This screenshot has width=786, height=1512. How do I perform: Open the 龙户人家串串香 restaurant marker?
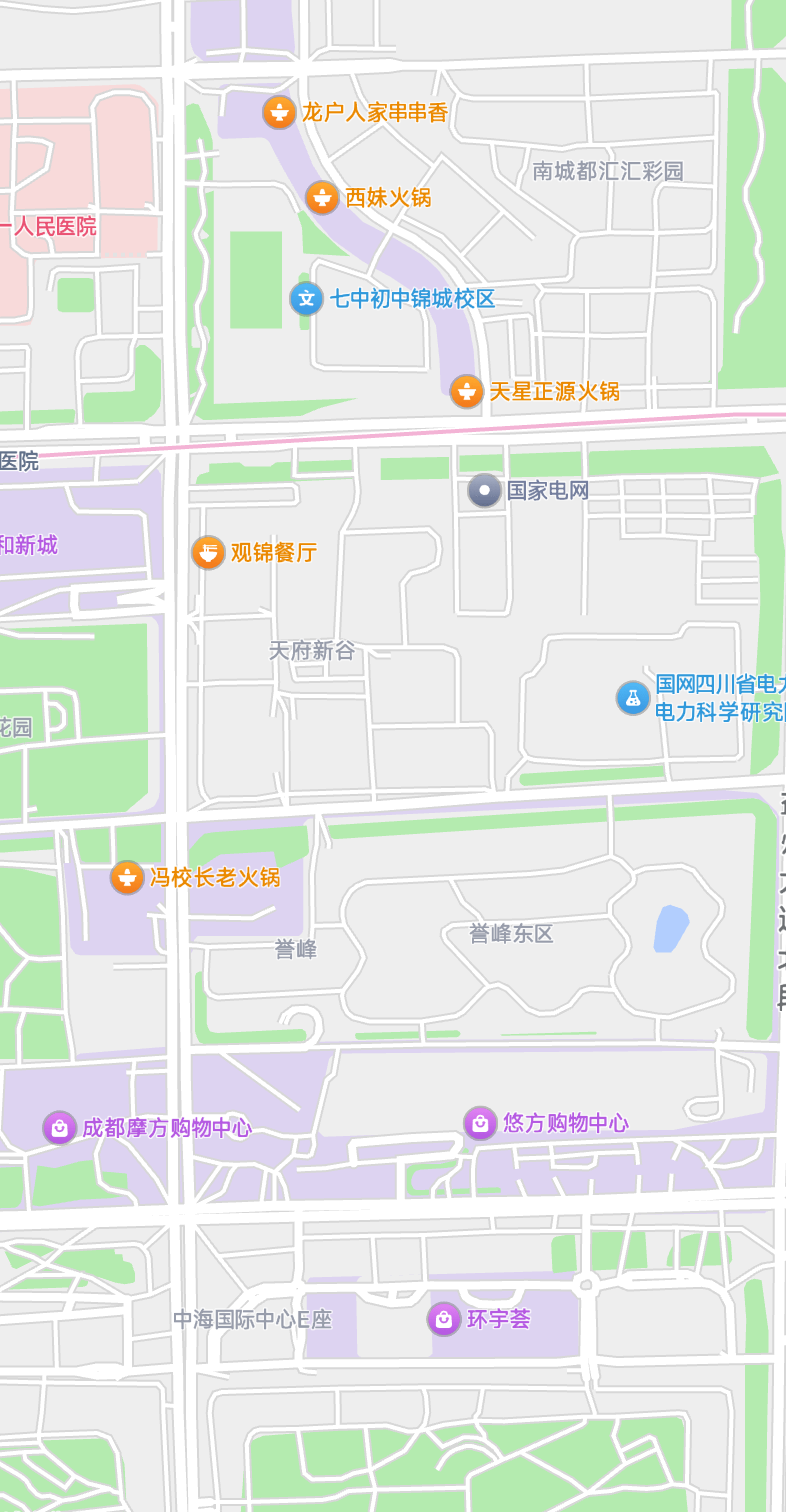279,112
